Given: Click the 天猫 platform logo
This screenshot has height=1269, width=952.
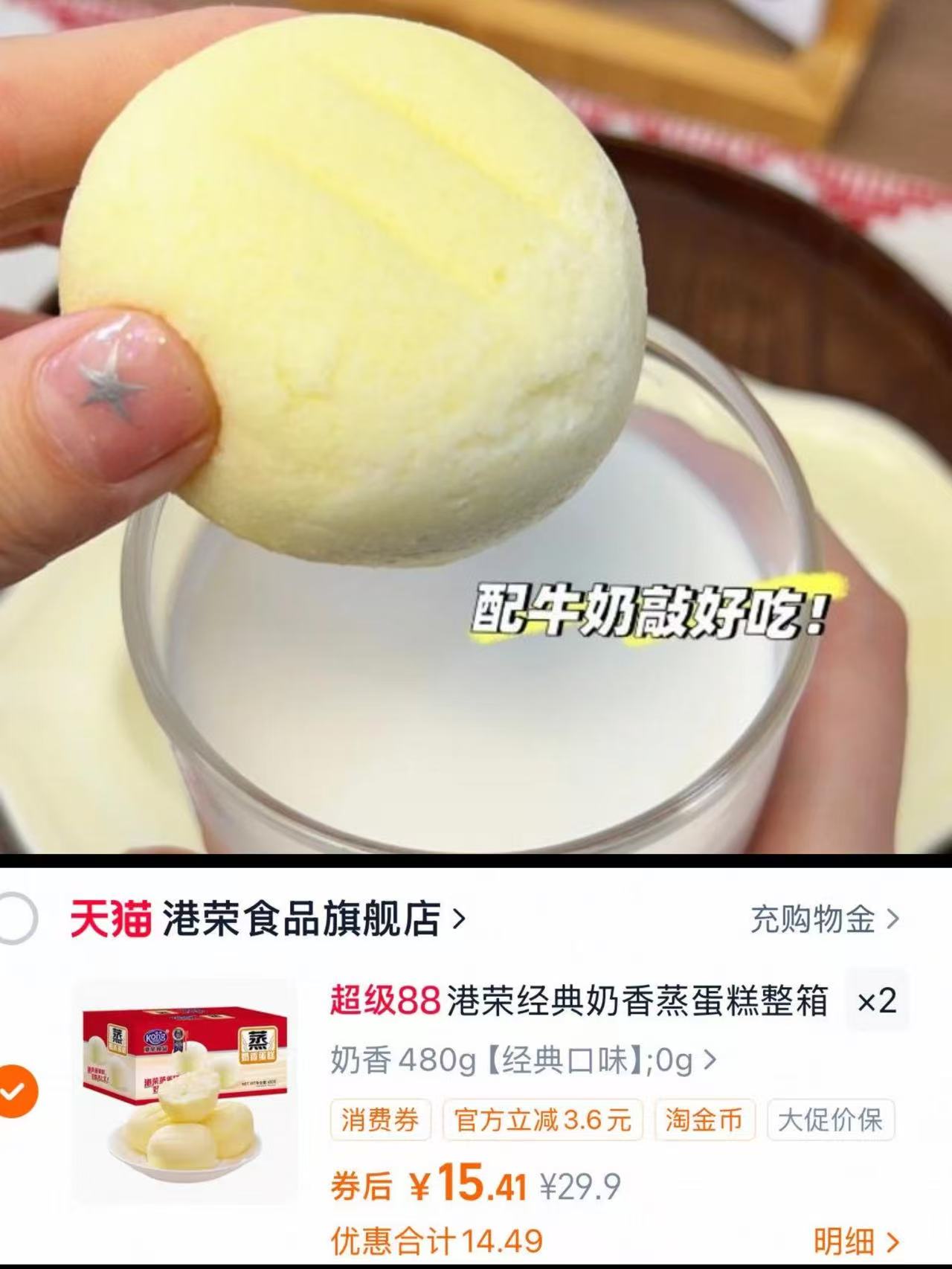Looking at the screenshot, I should tap(112, 919).
